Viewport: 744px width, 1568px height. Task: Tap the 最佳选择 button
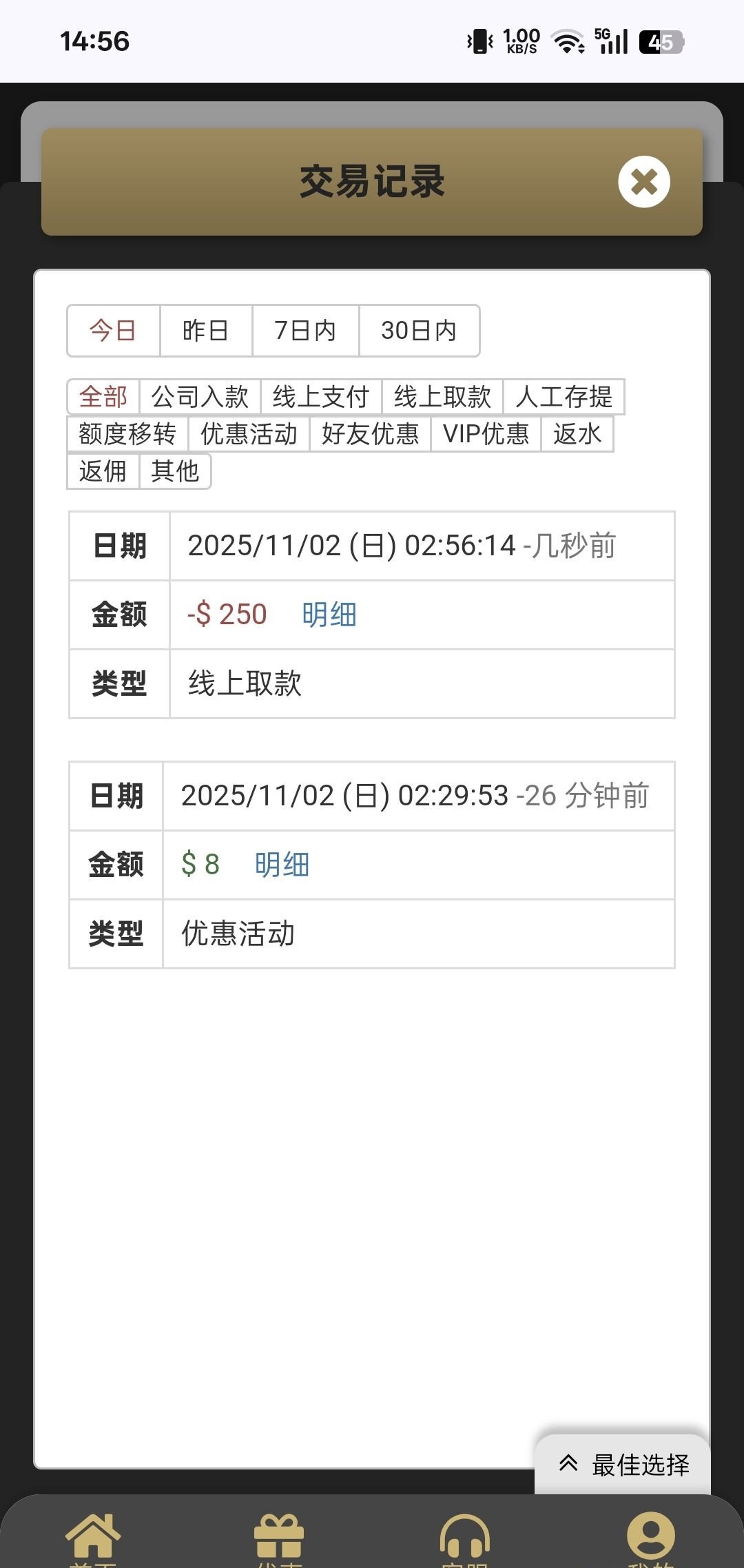click(x=623, y=1465)
